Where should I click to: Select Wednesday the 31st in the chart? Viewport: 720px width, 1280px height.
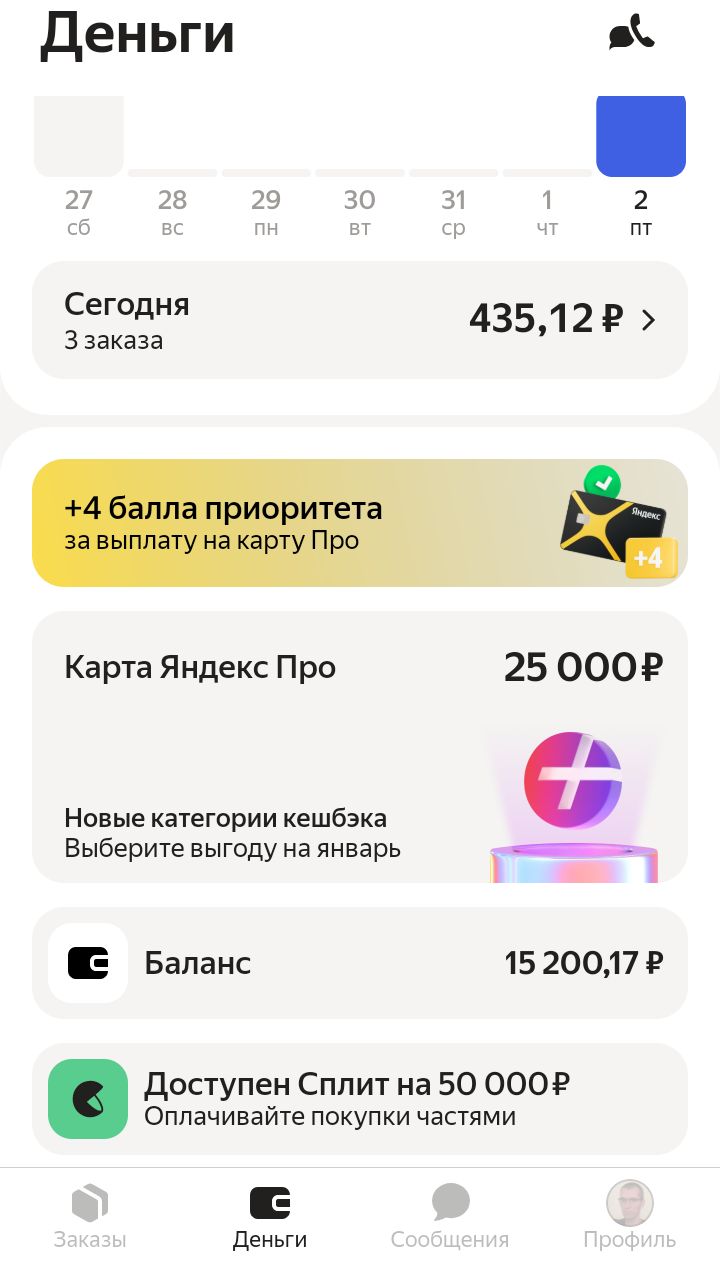(454, 210)
